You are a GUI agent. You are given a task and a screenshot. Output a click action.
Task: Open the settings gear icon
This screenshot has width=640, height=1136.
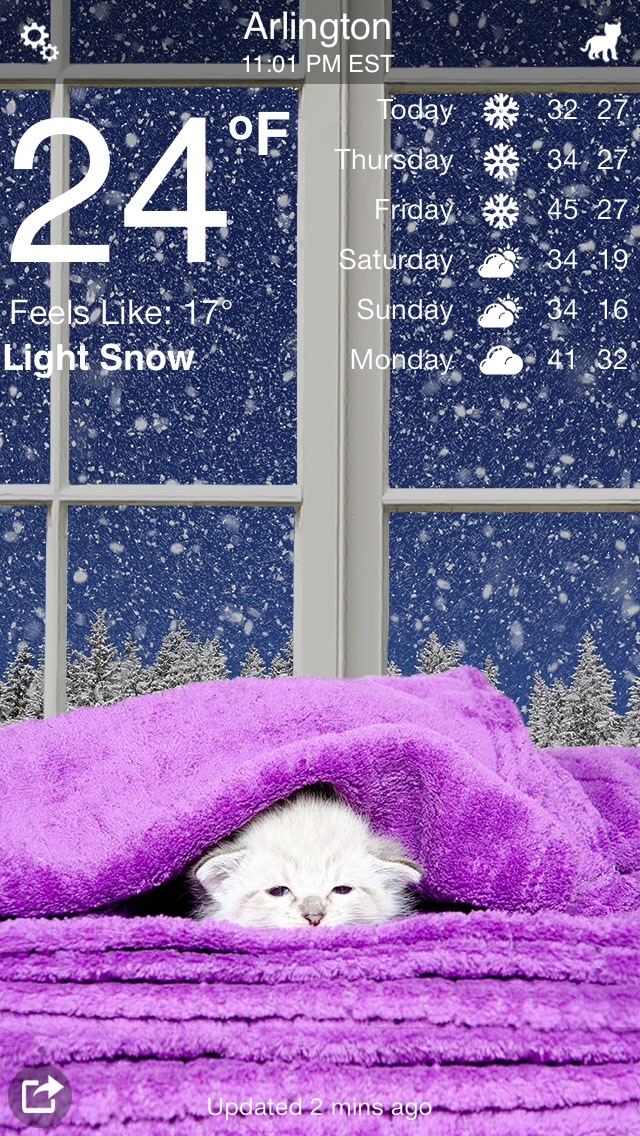39,41
